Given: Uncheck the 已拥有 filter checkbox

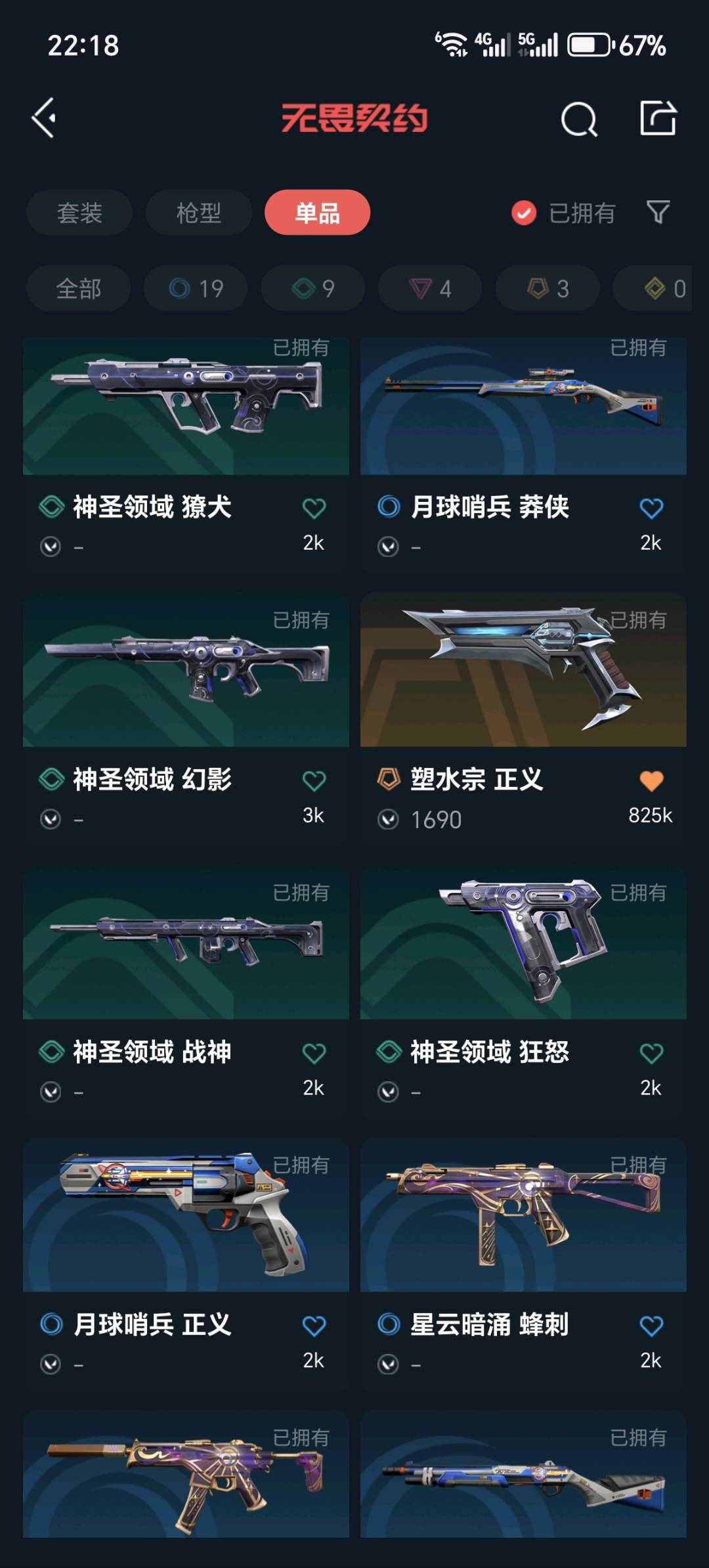Looking at the screenshot, I should 524,213.
